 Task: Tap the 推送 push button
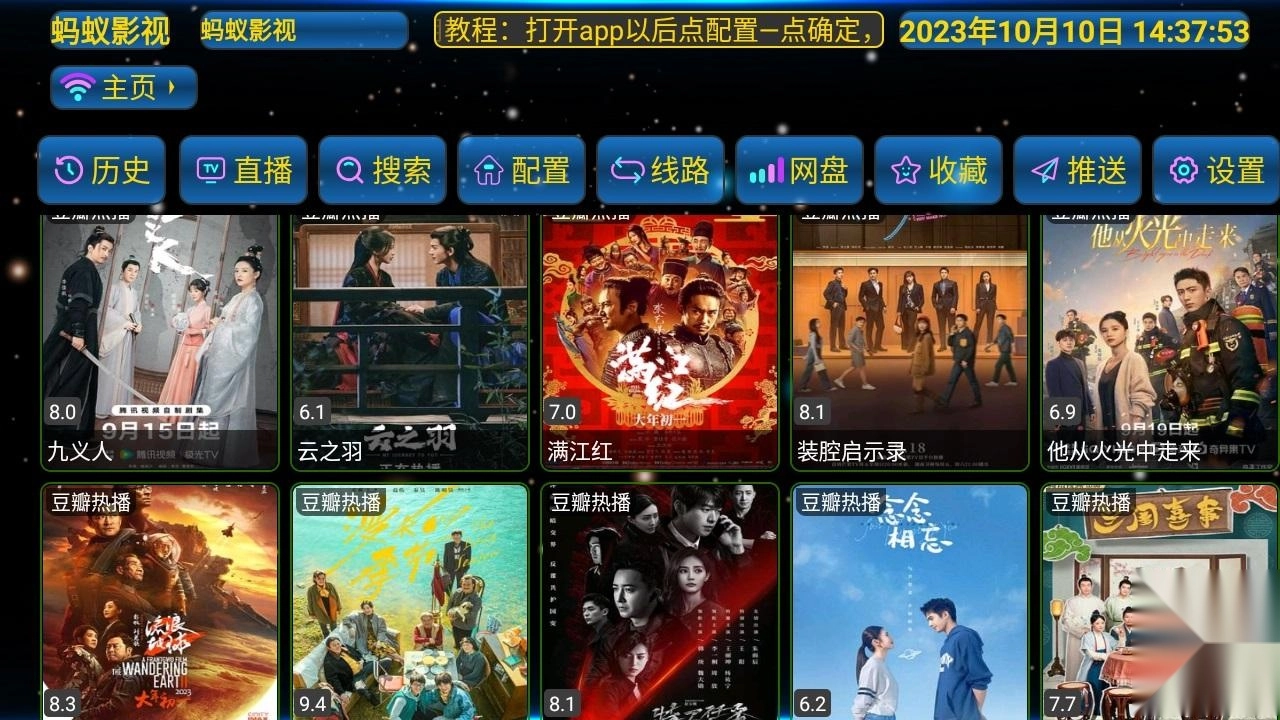[1077, 171]
